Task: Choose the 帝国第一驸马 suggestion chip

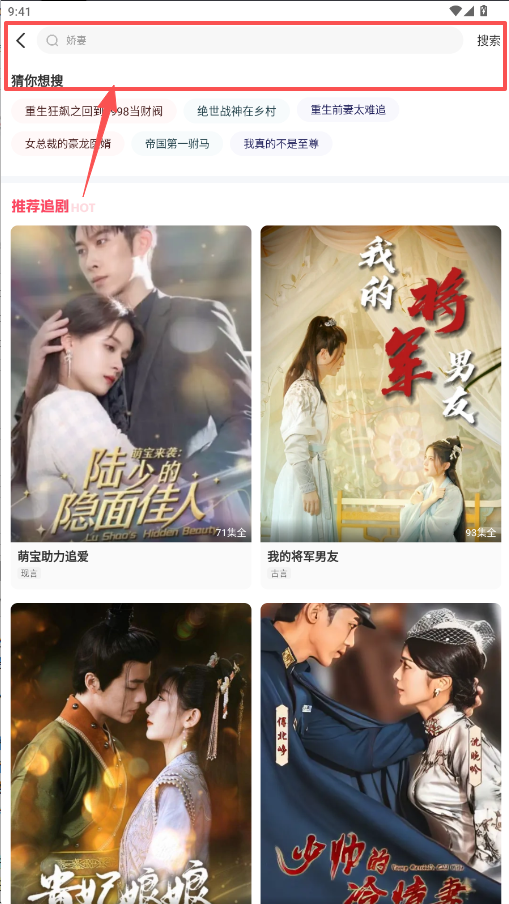Action: click(x=177, y=144)
